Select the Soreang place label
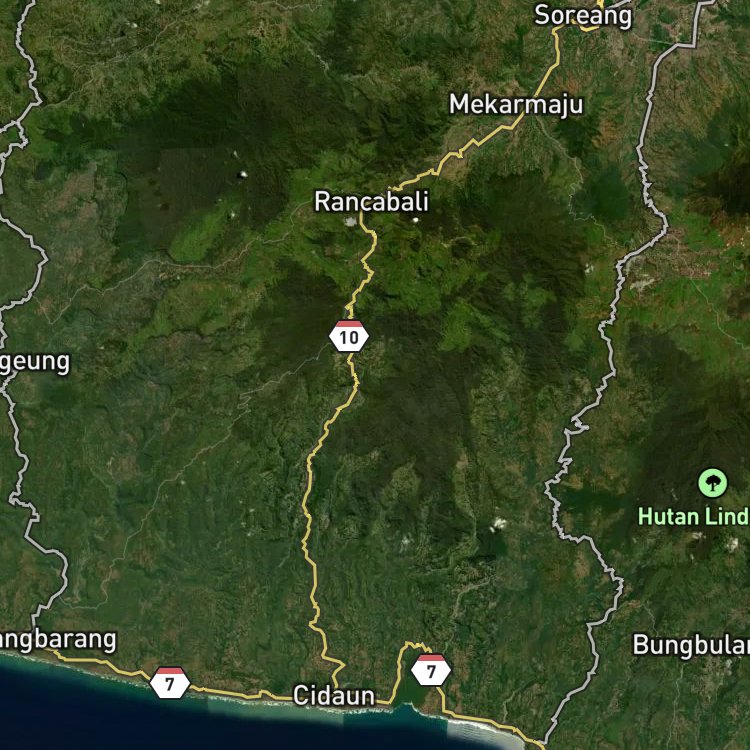750x750 pixels. coord(583,15)
